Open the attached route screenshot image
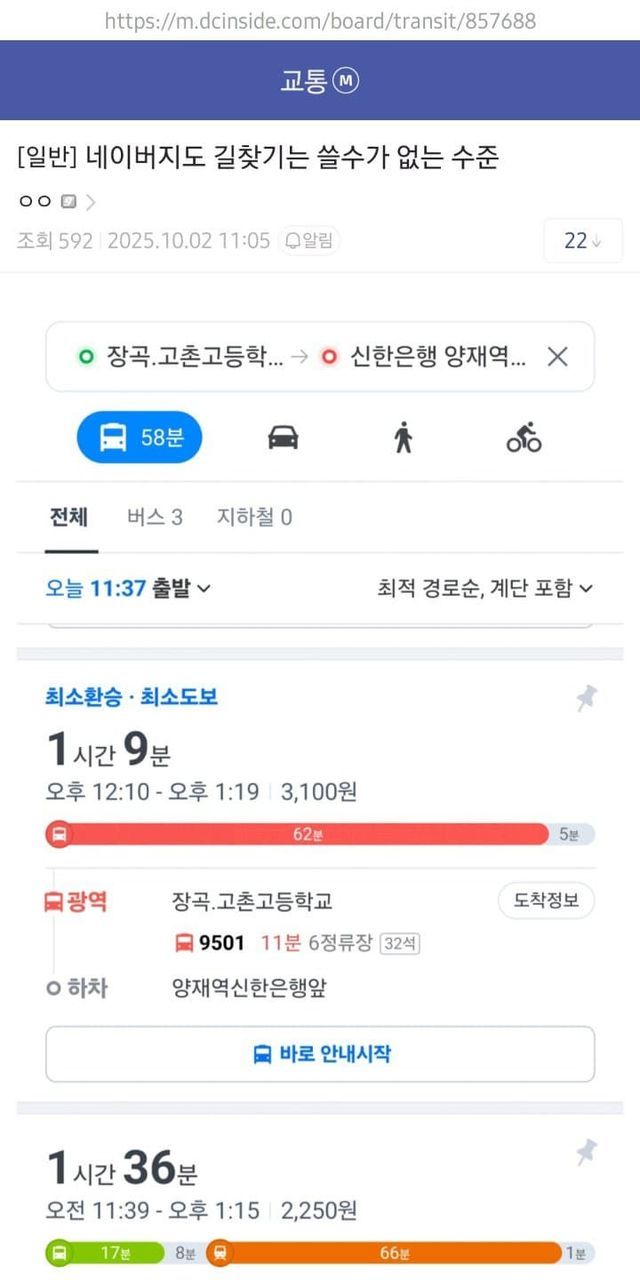 320,786
